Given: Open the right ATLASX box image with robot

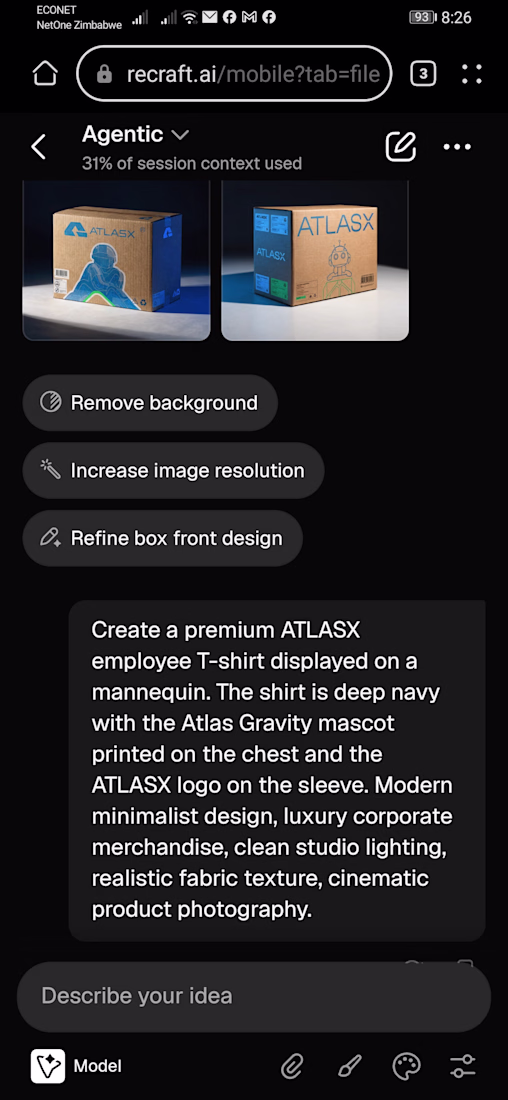Looking at the screenshot, I should (315, 260).
